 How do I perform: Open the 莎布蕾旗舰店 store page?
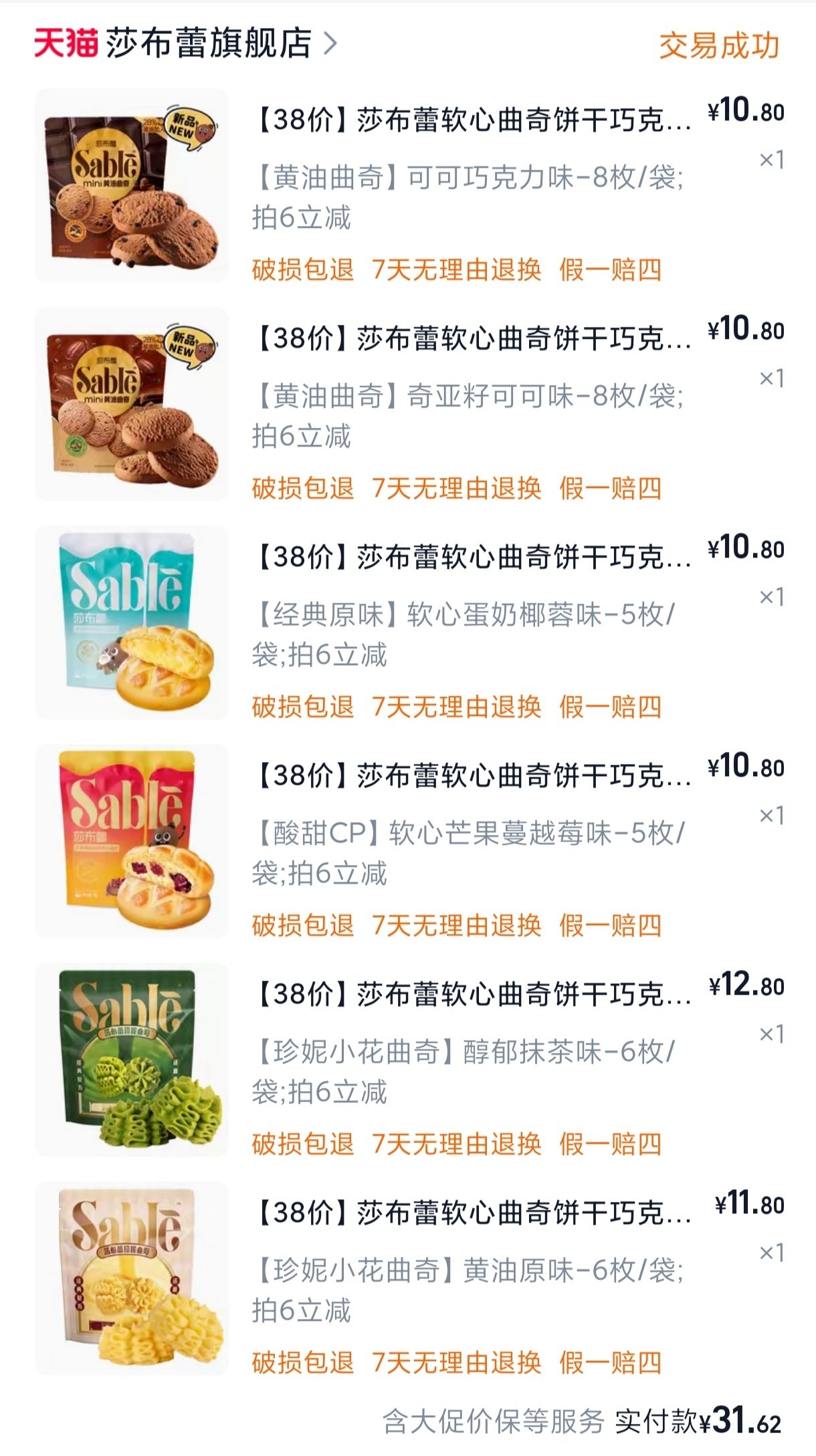207,44
